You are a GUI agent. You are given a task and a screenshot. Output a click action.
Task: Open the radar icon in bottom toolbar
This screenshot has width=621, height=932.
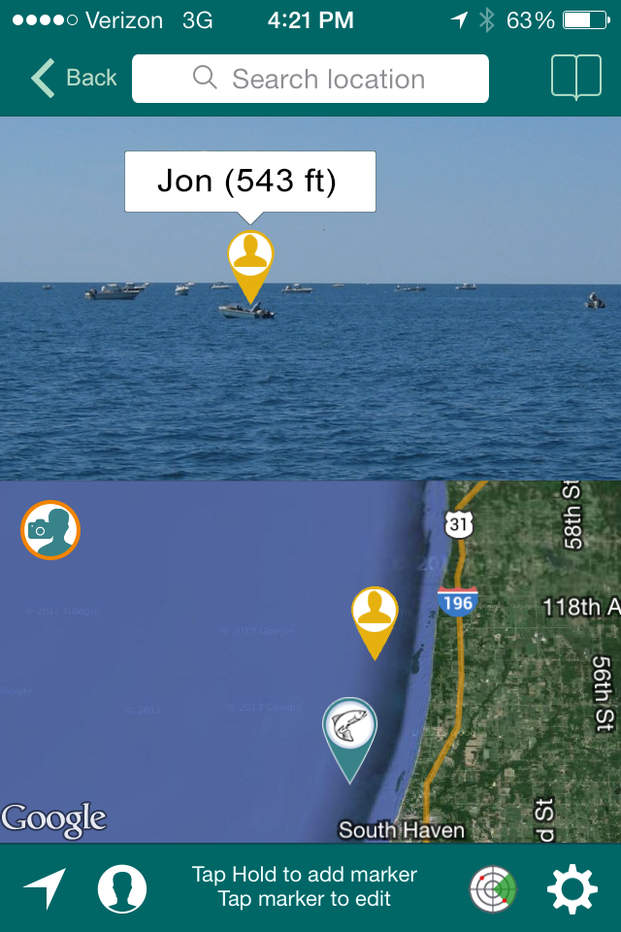click(x=494, y=888)
